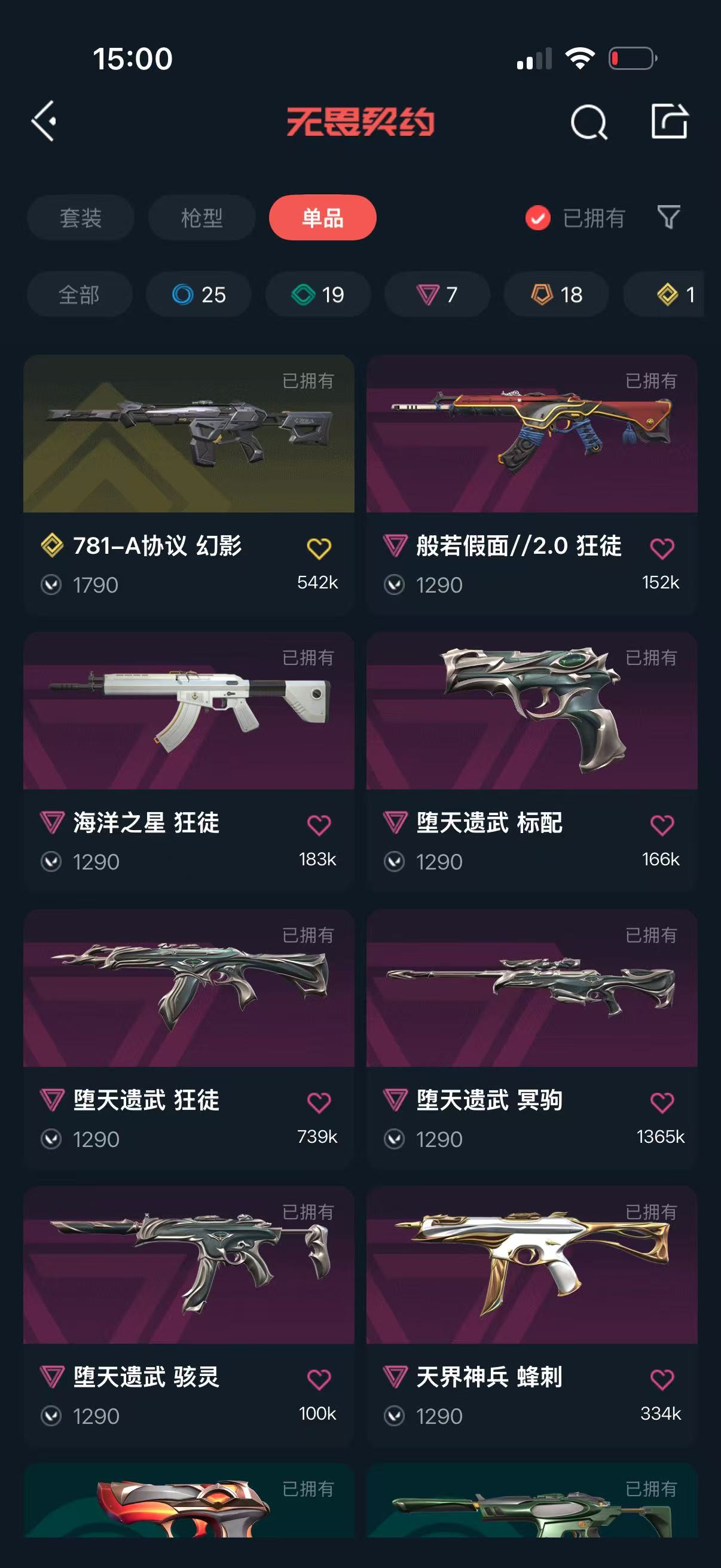
Task: Favorite the 堕天遗武 标配 skin
Action: (662, 825)
